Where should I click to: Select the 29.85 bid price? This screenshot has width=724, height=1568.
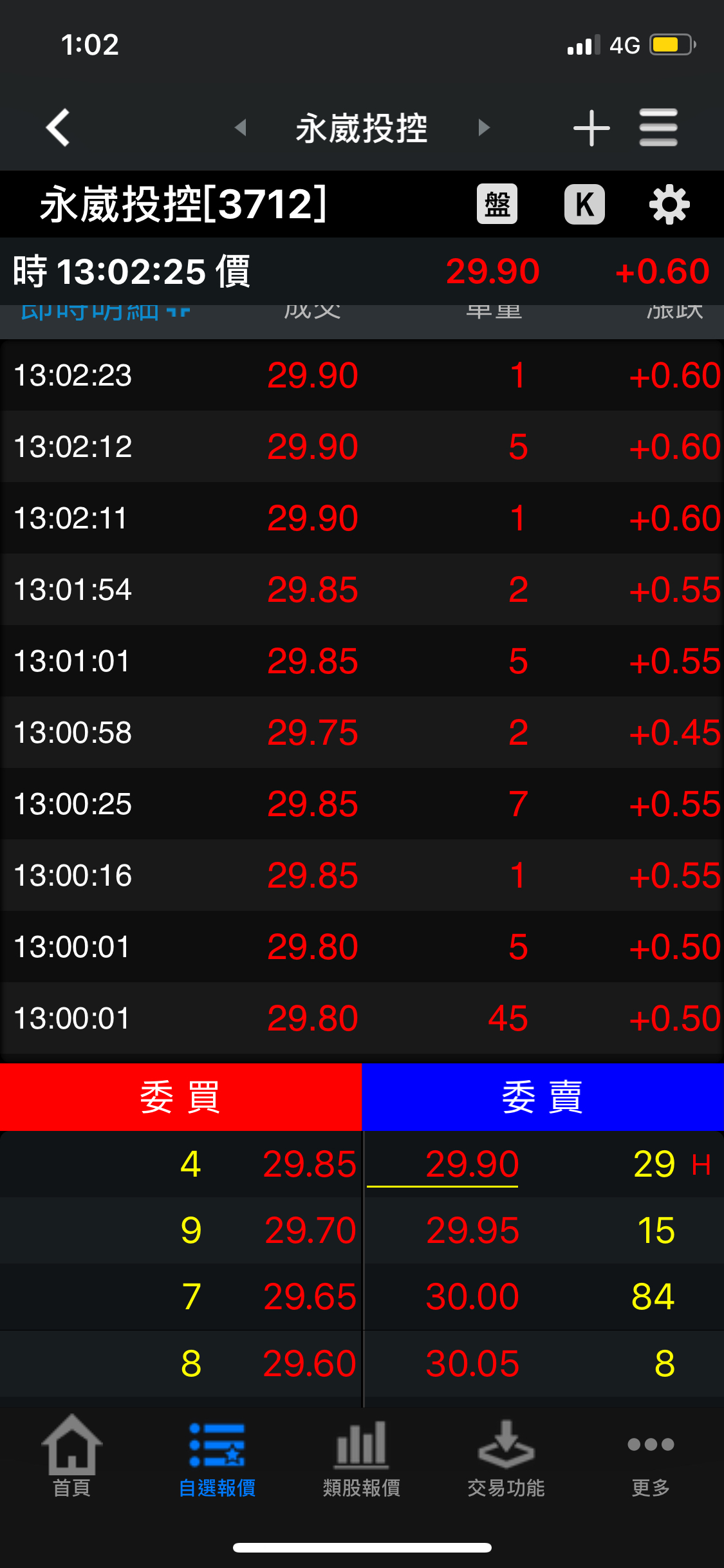[x=310, y=1164]
